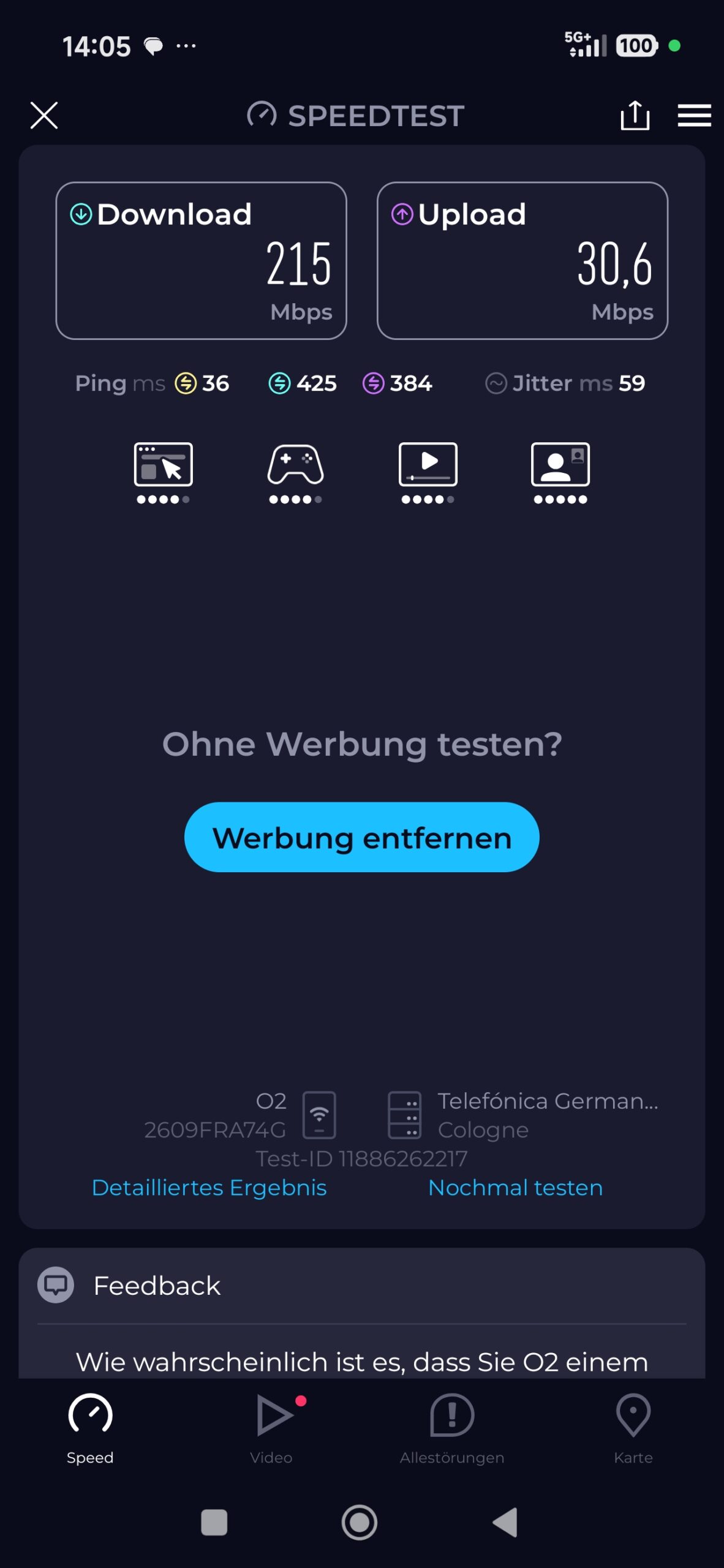Go to the home screen
Image resolution: width=724 pixels, height=1568 pixels.
coord(360,1523)
